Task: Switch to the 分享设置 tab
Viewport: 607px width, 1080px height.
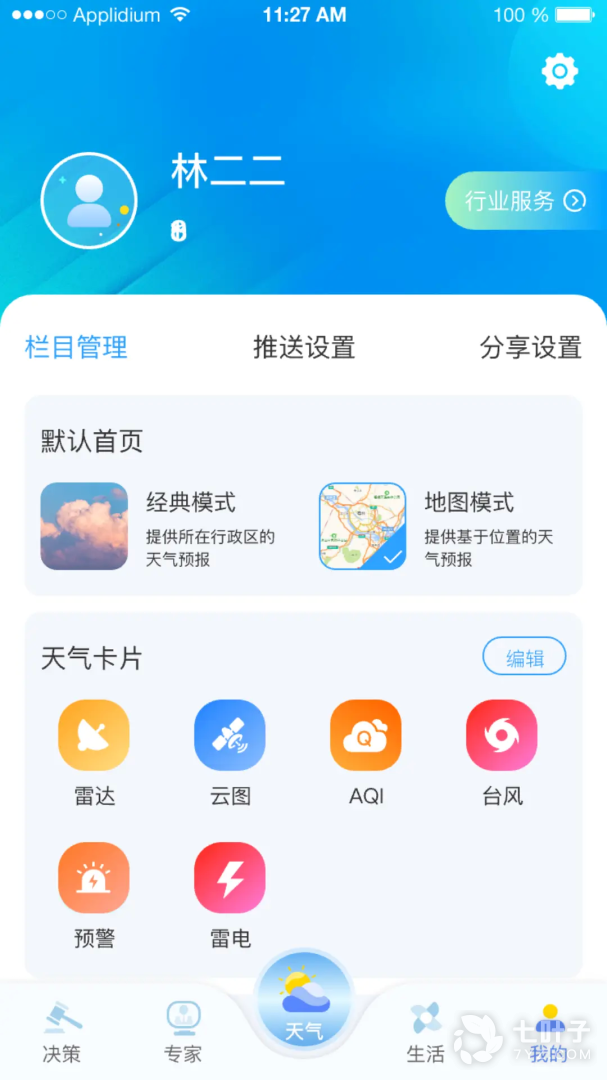Action: (530, 347)
